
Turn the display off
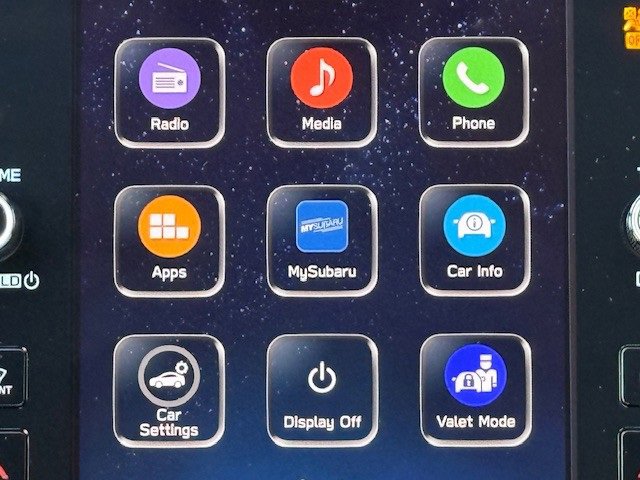pos(321,390)
